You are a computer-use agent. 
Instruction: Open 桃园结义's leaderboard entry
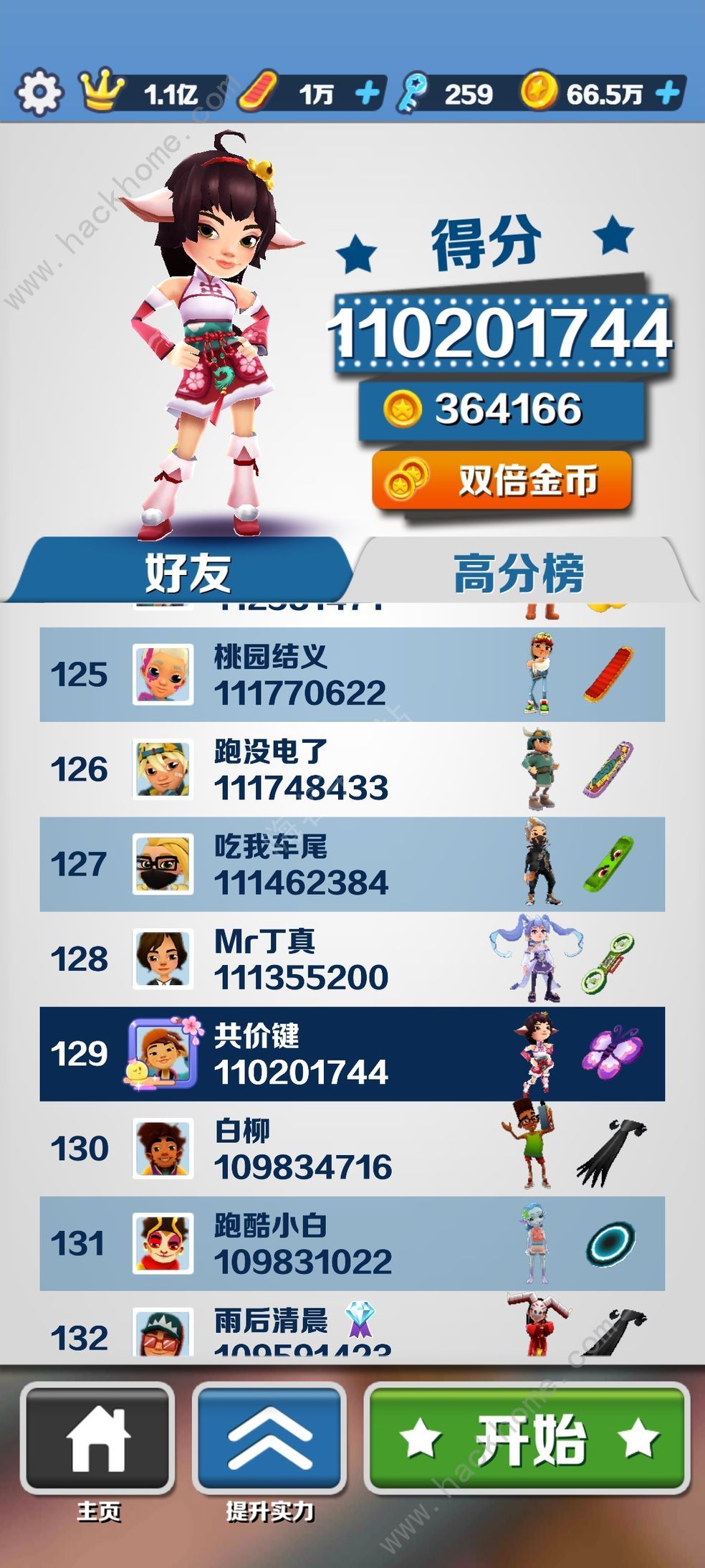pyautogui.click(x=352, y=674)
